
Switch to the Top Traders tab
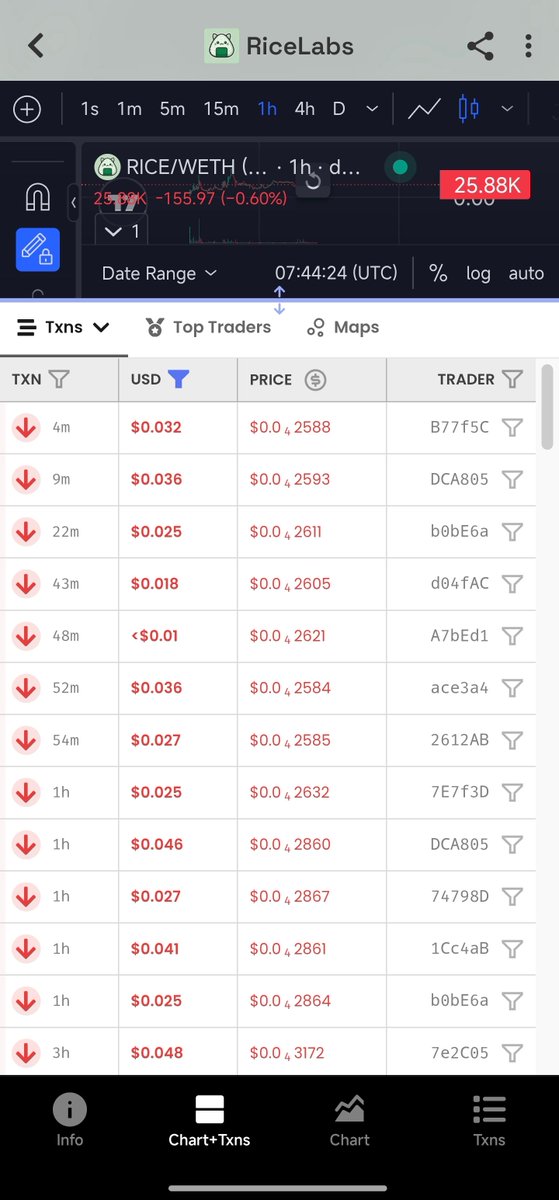pos(208,327)
